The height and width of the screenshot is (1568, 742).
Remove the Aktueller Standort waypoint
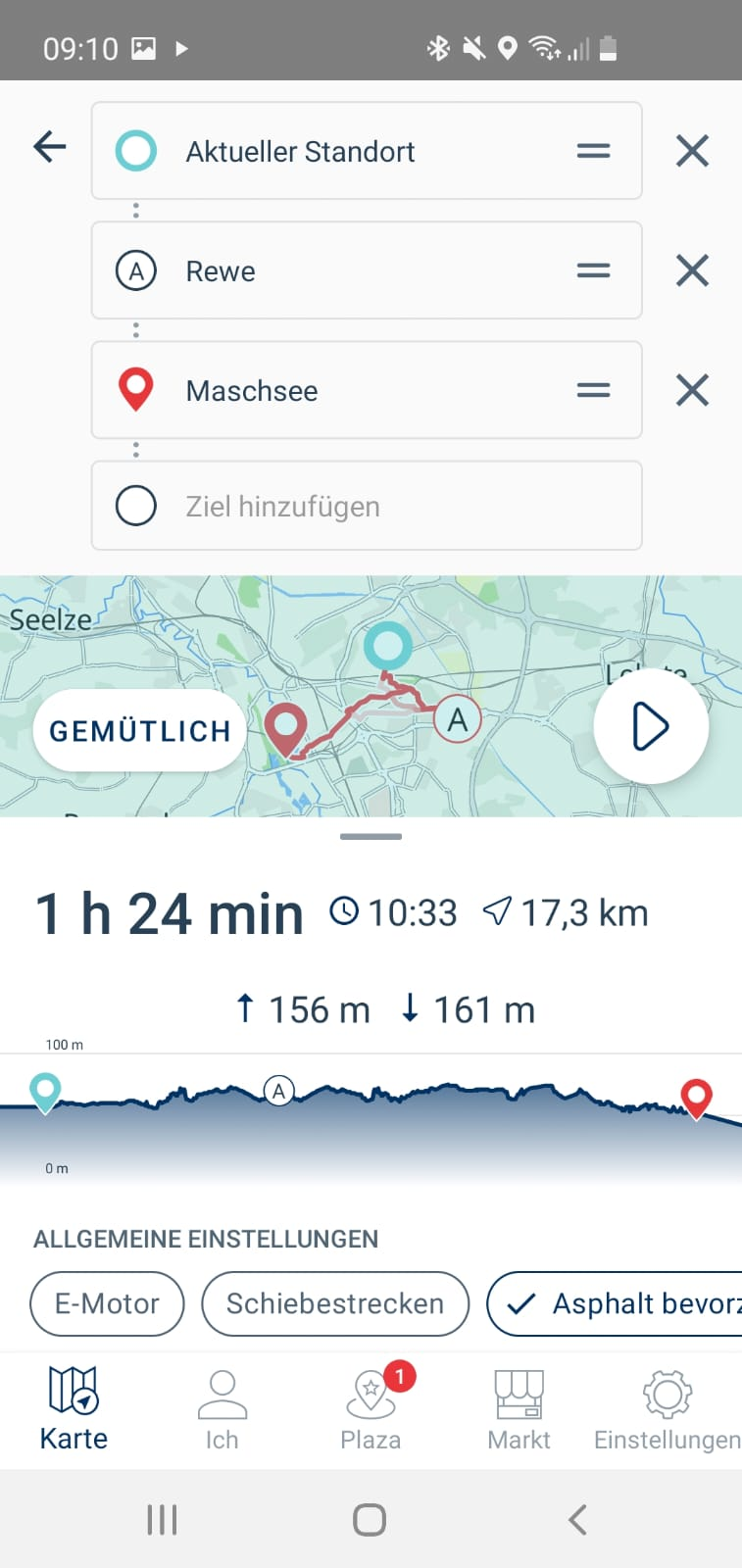[x=692, y=151]
